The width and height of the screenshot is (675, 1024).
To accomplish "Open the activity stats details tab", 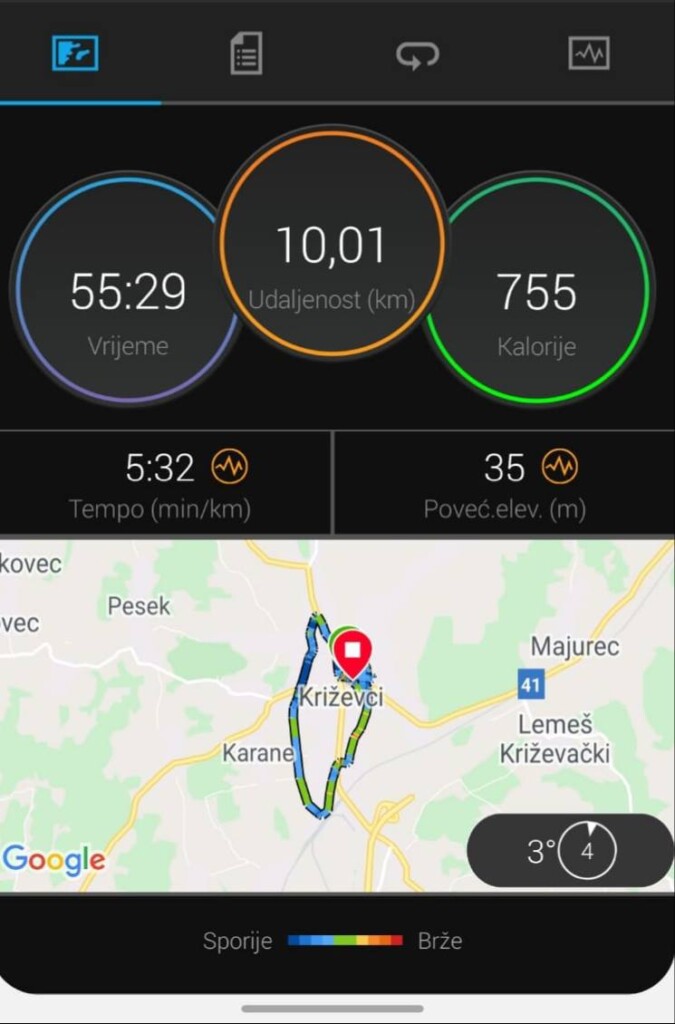I will tap(245, 53).
